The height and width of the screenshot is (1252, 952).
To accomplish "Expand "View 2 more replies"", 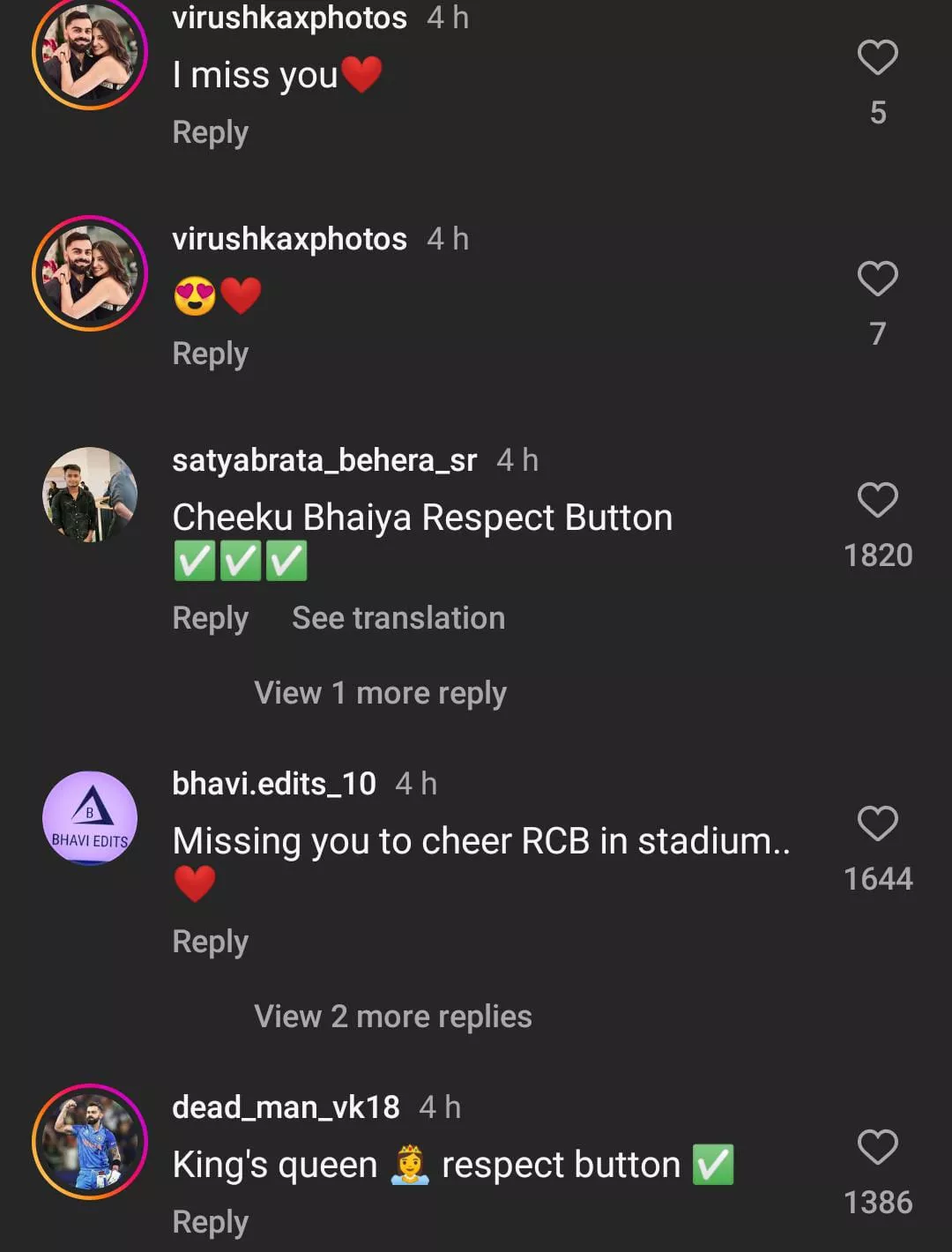I will 393,1017.
